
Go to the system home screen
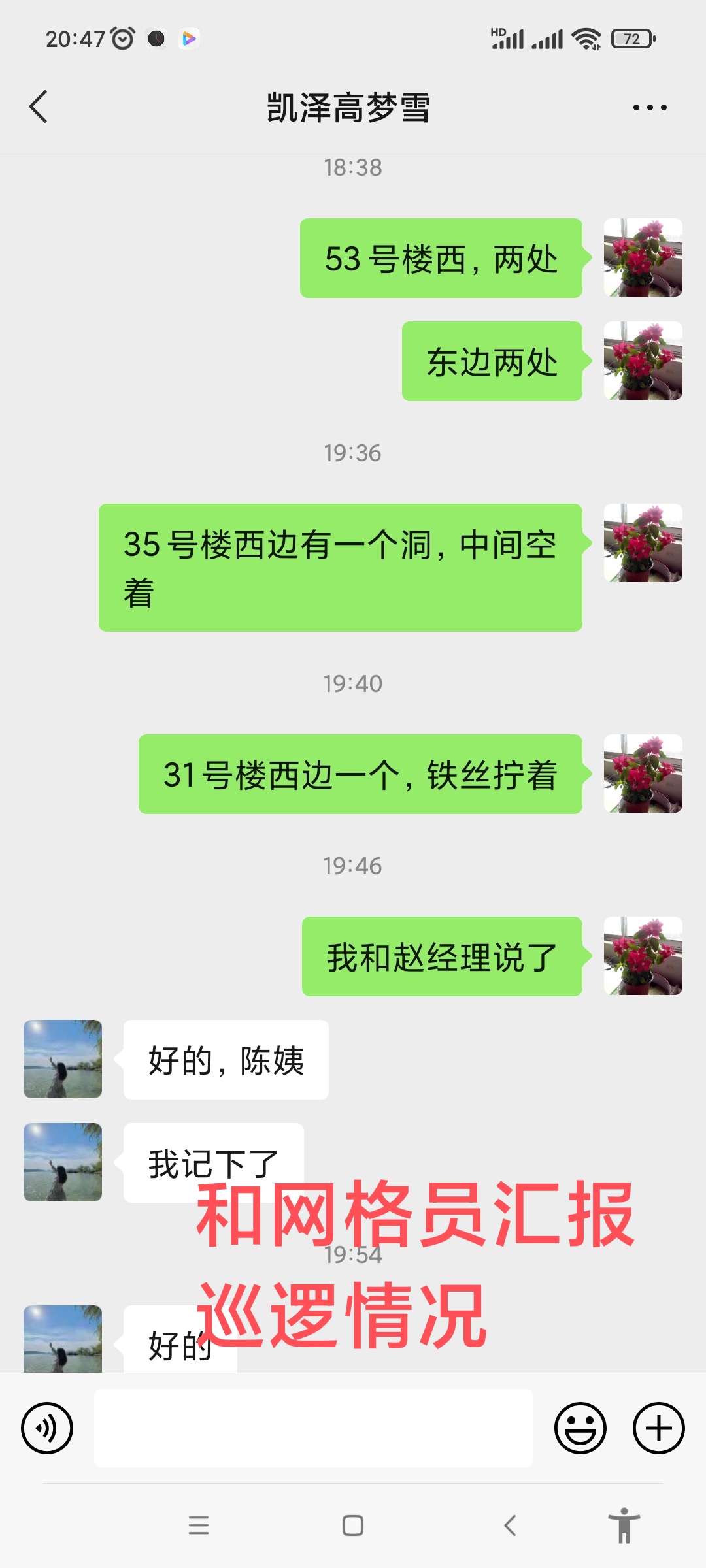tap(353, 1526)
